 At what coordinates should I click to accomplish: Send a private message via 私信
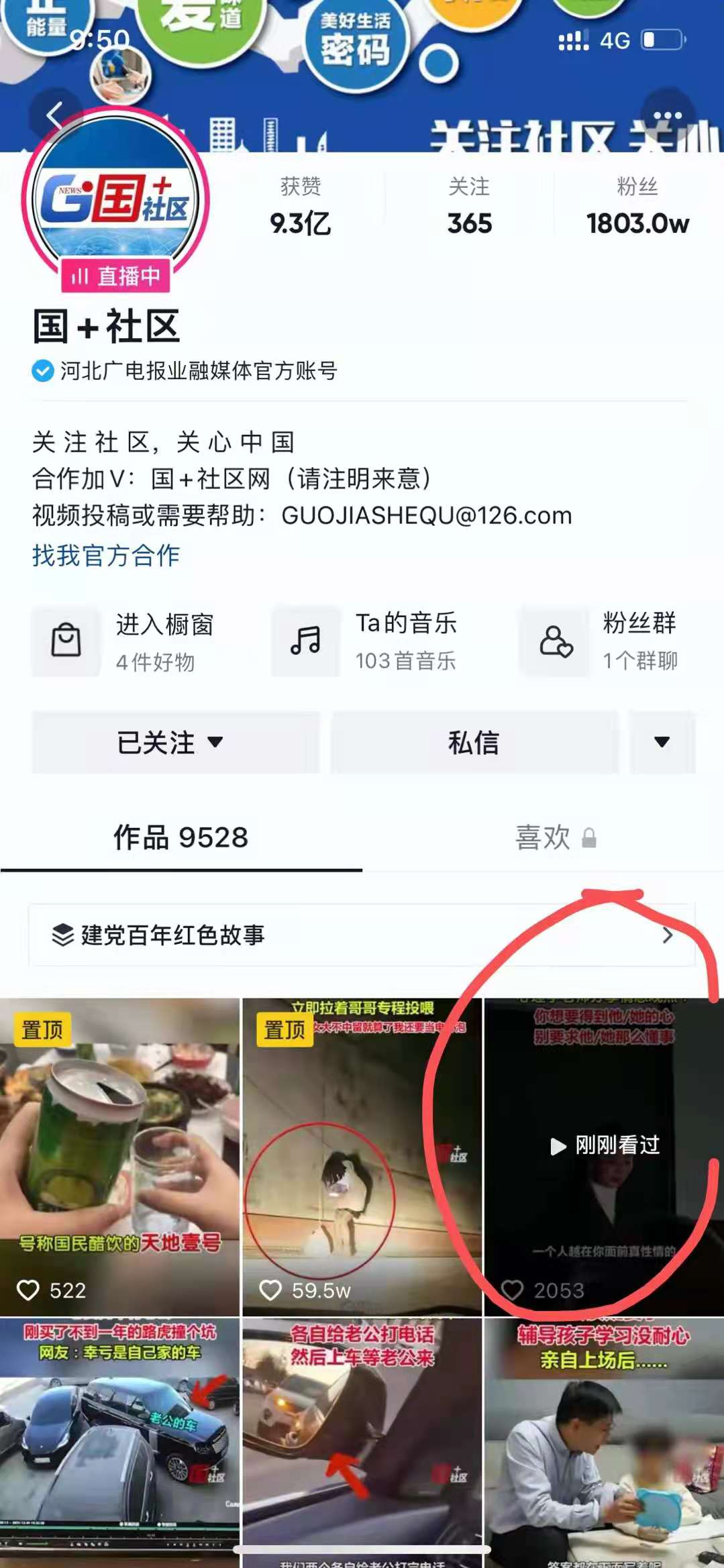[x=474, y=743]
